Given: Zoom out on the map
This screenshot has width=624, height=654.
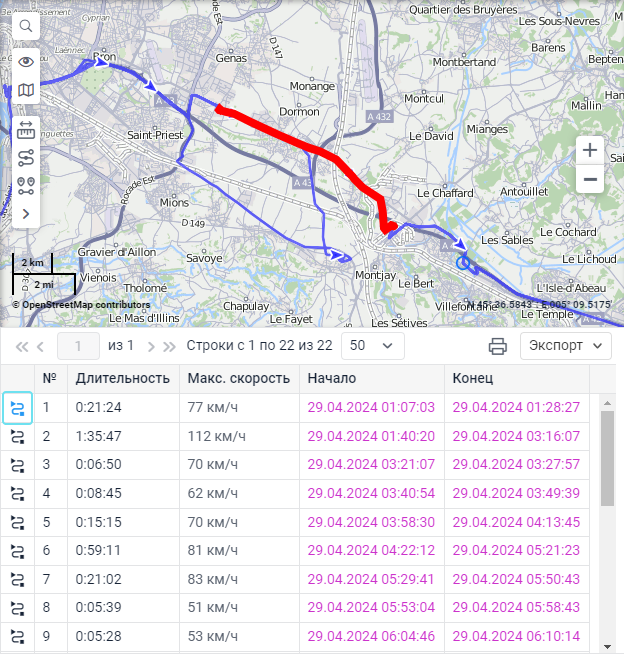Looking at the screenshot, I should (590, 180).
